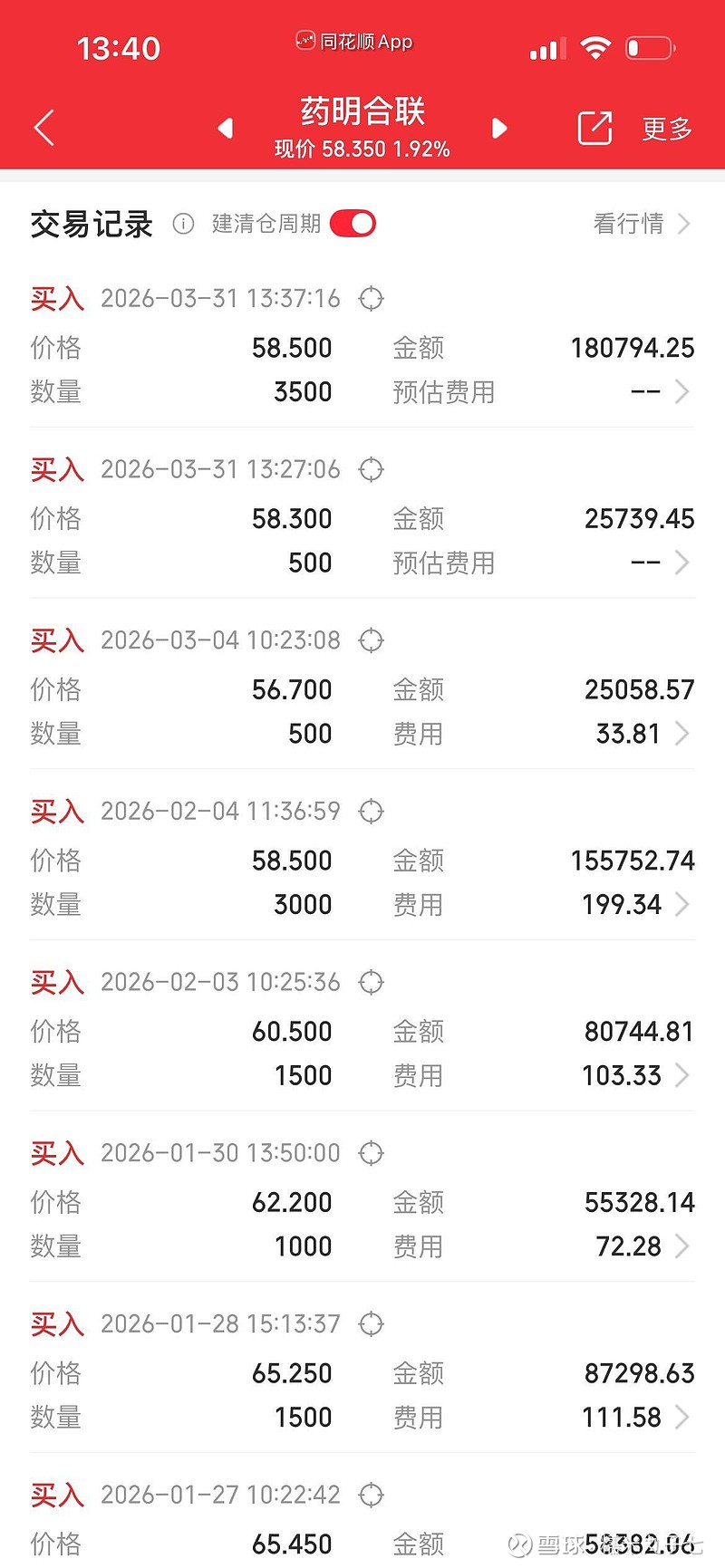Switch to next stock with right arrow
Screen dimensions: 725x1568
[x=499, y=128]
